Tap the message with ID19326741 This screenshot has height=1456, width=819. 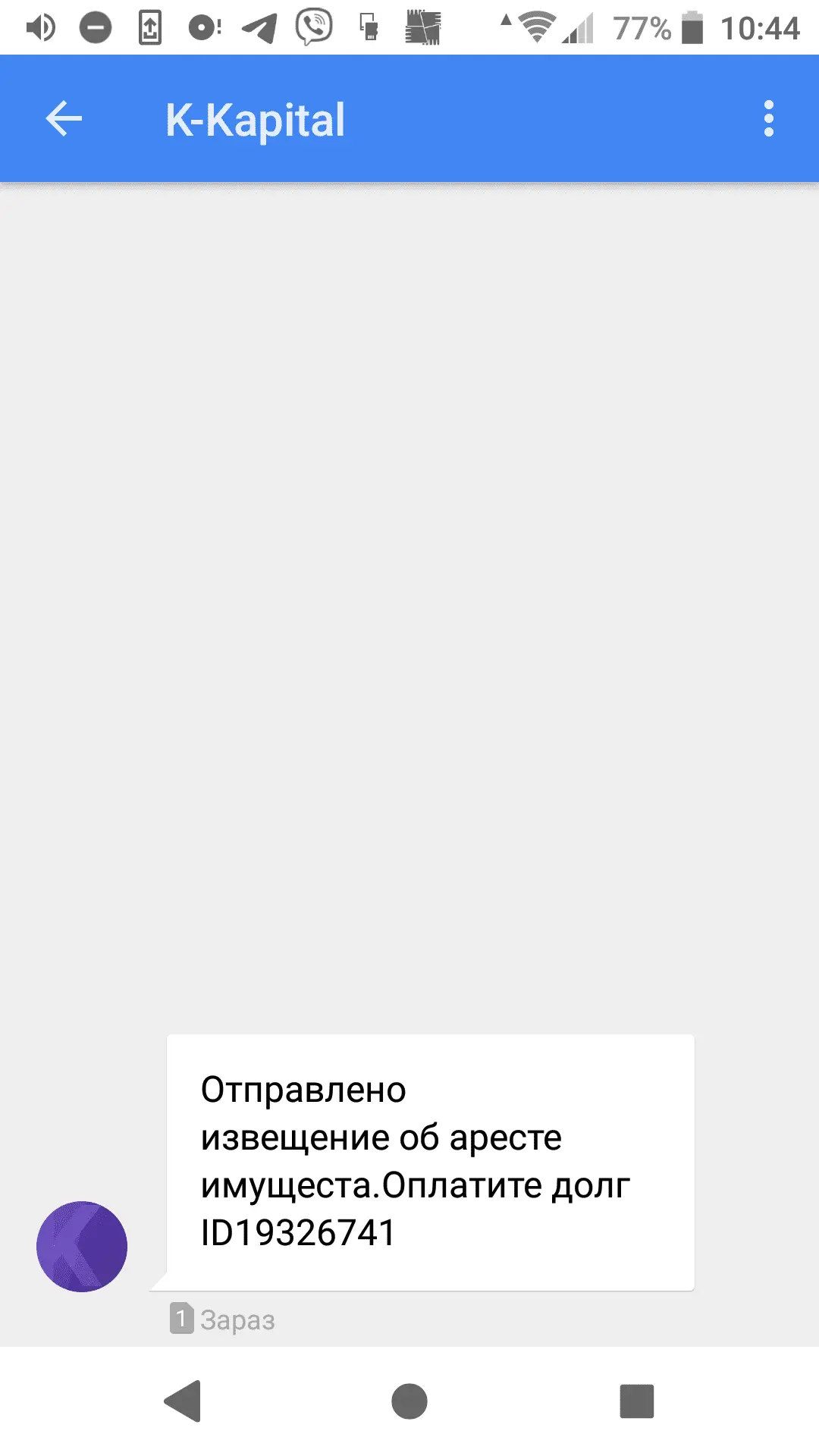click(x=430, y=1162)
